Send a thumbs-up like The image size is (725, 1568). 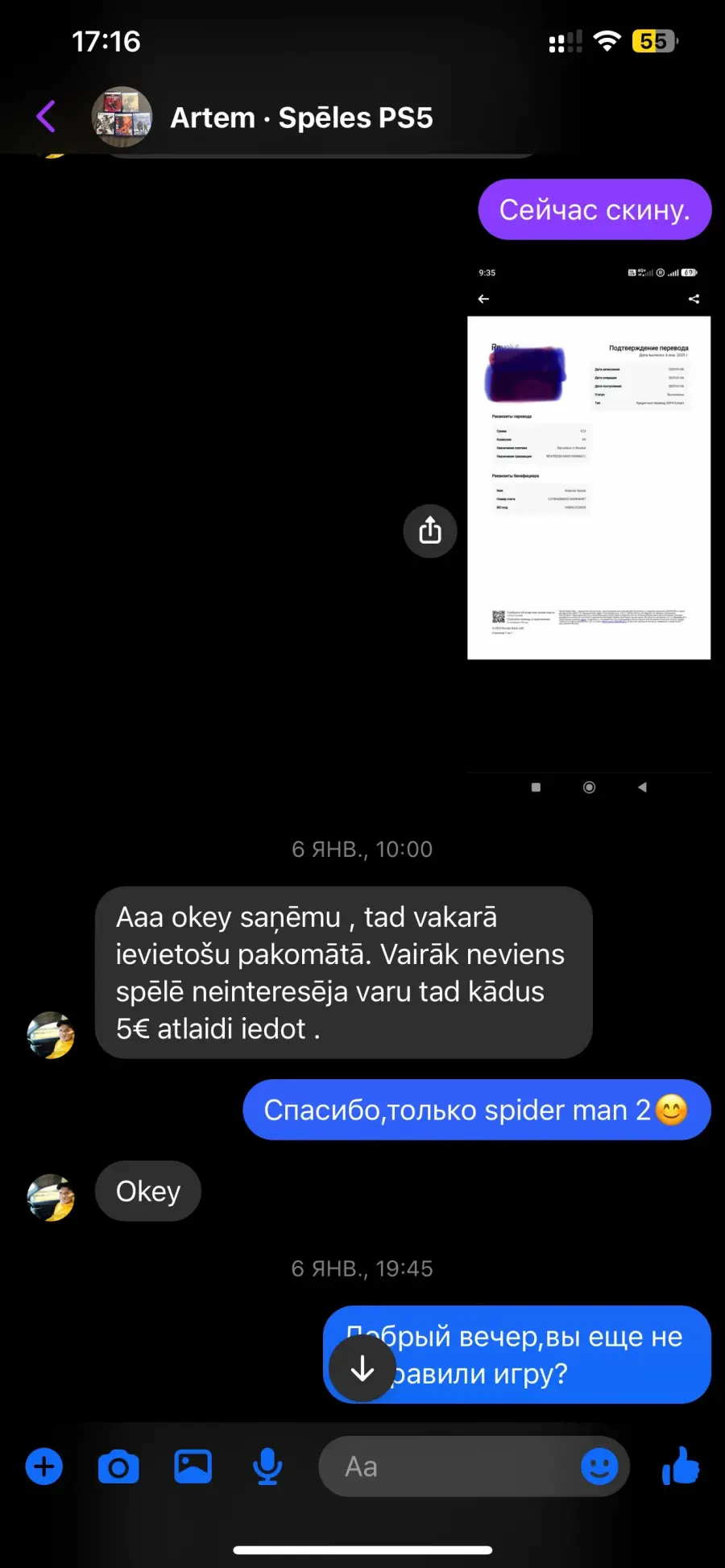point(681,1466)
